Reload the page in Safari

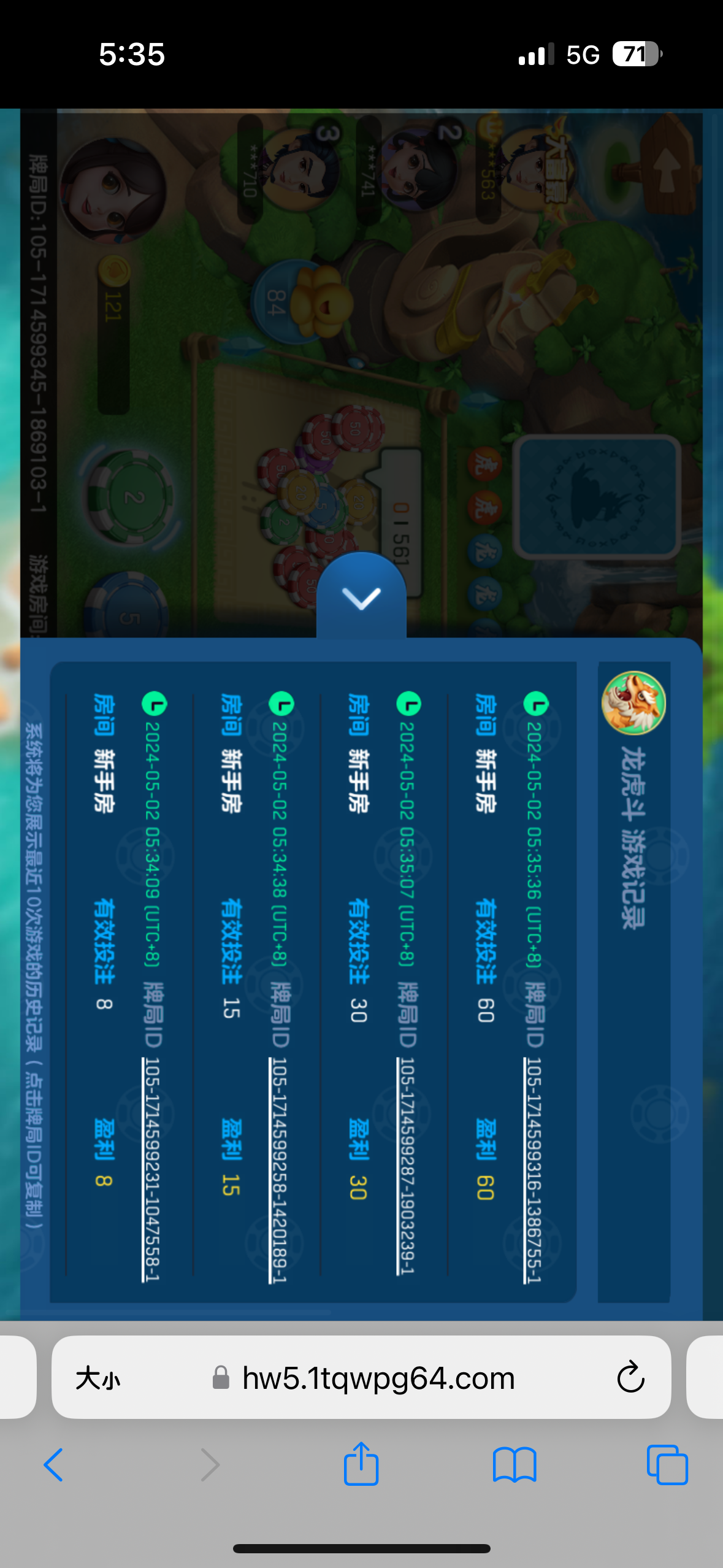(x=630, y=1377)
